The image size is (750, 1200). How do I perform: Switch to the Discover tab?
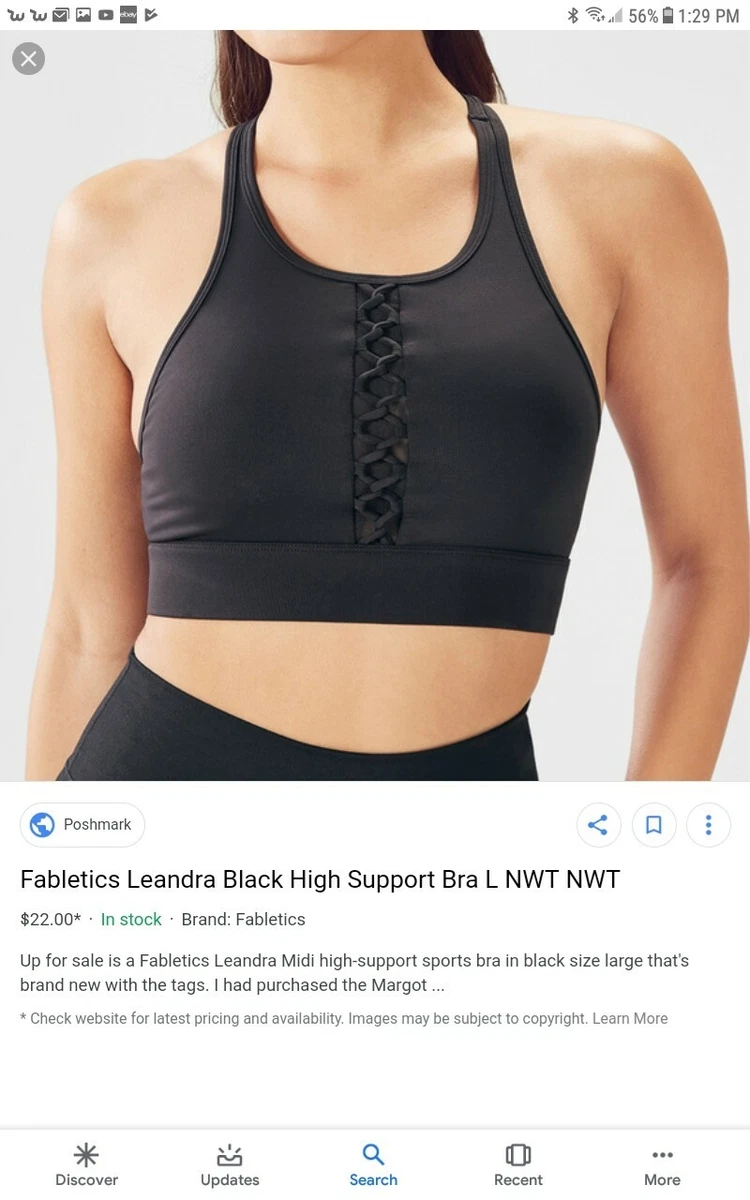(87, 1166)
